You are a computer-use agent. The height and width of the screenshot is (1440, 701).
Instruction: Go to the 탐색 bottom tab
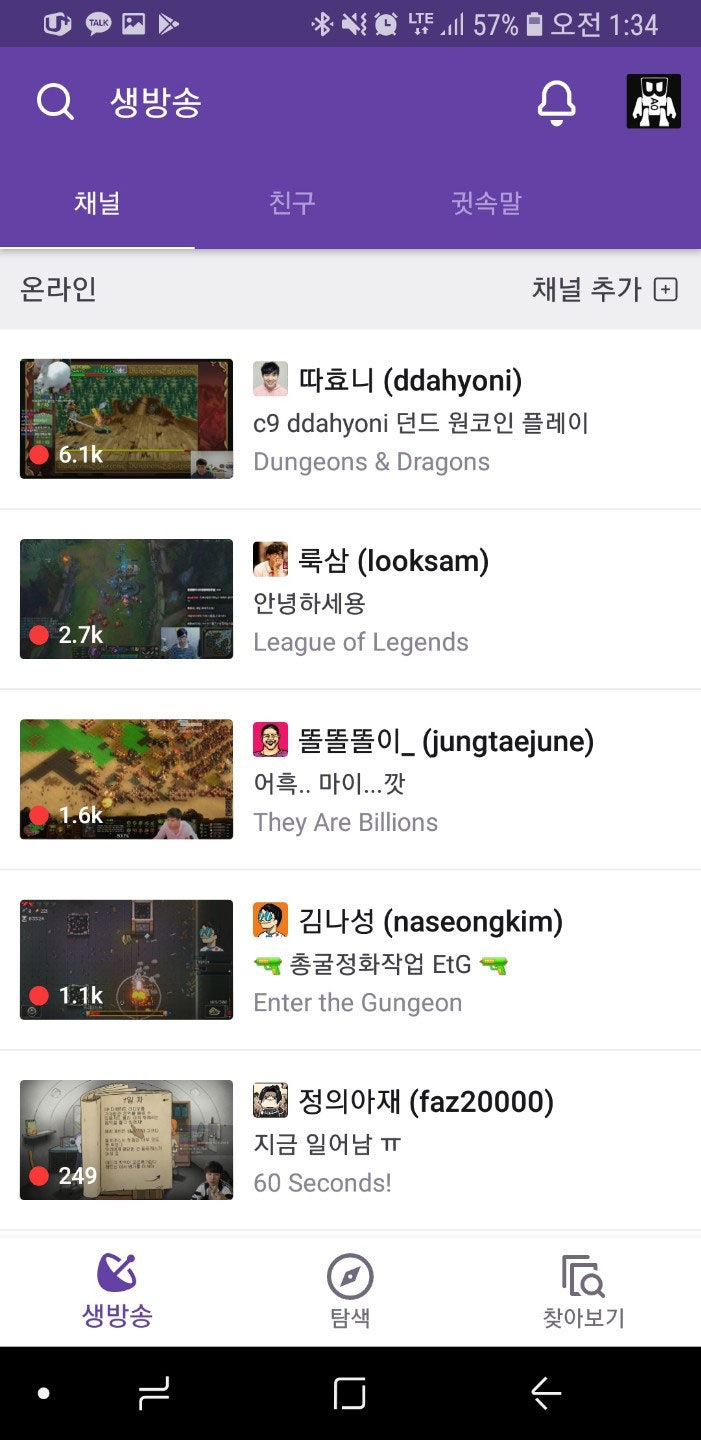coord(350,1291)
